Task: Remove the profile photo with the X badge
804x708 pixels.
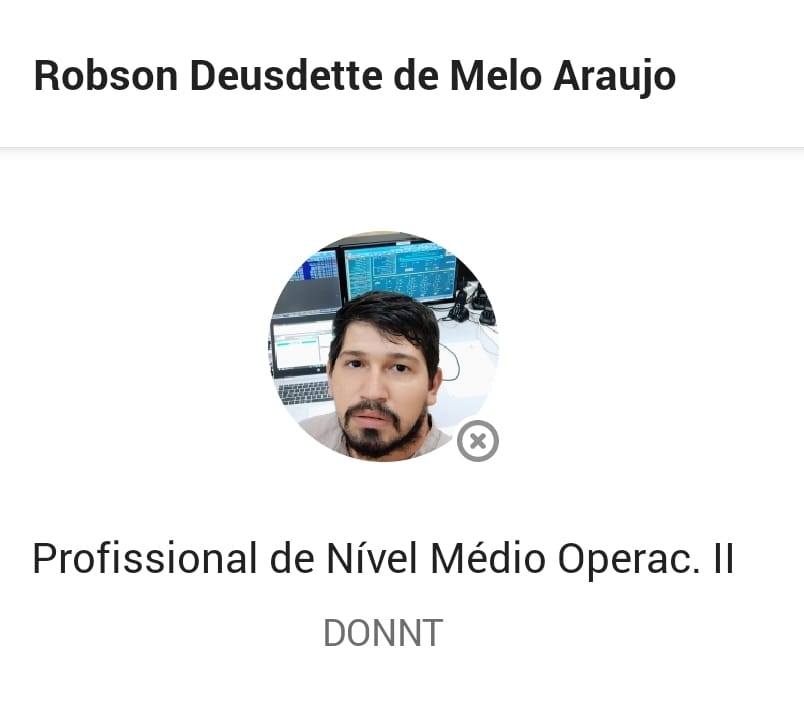Action: click(x=478, y=441)
